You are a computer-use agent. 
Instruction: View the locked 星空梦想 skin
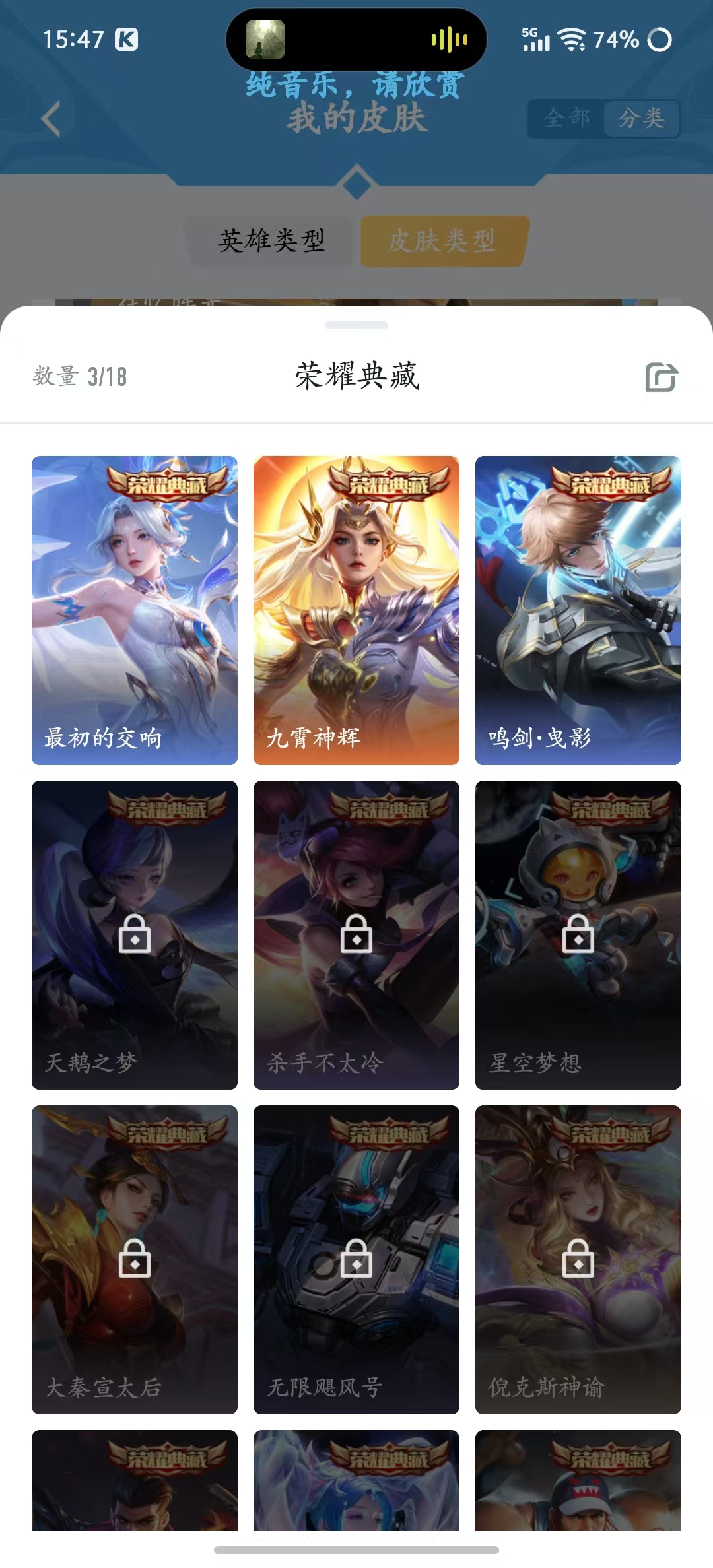578,934
